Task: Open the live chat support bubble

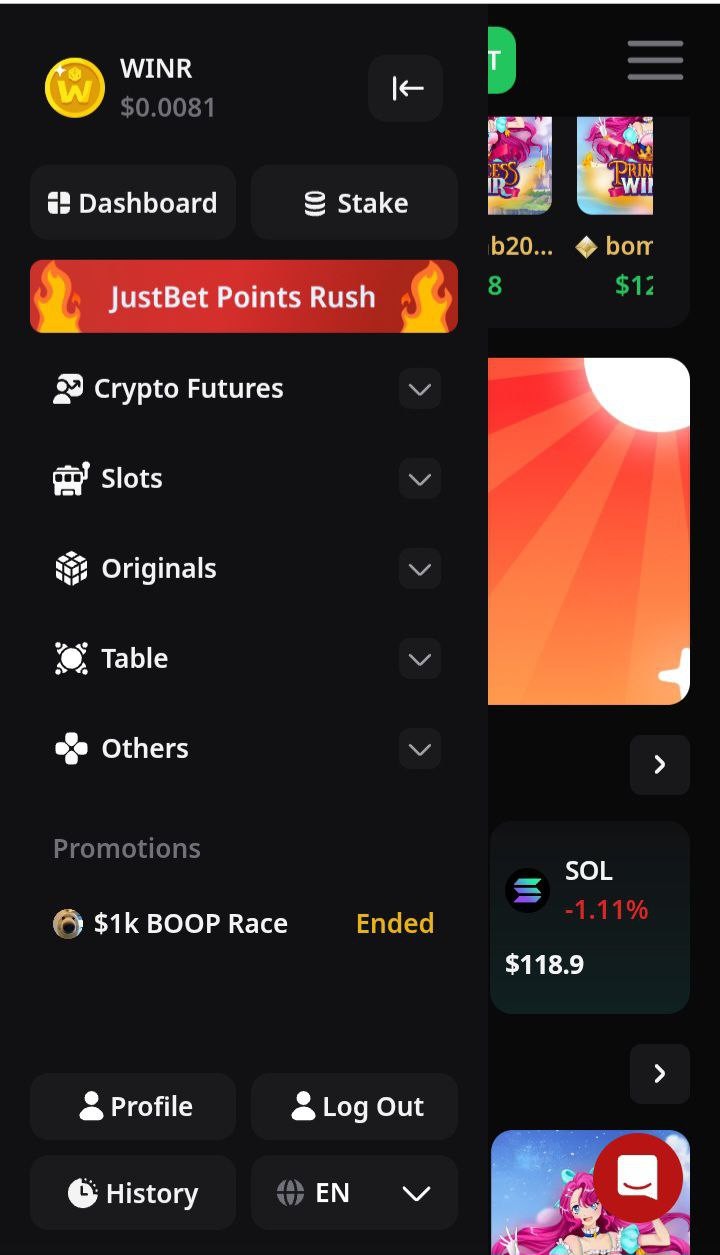Action: click(x=638, y=1177)
